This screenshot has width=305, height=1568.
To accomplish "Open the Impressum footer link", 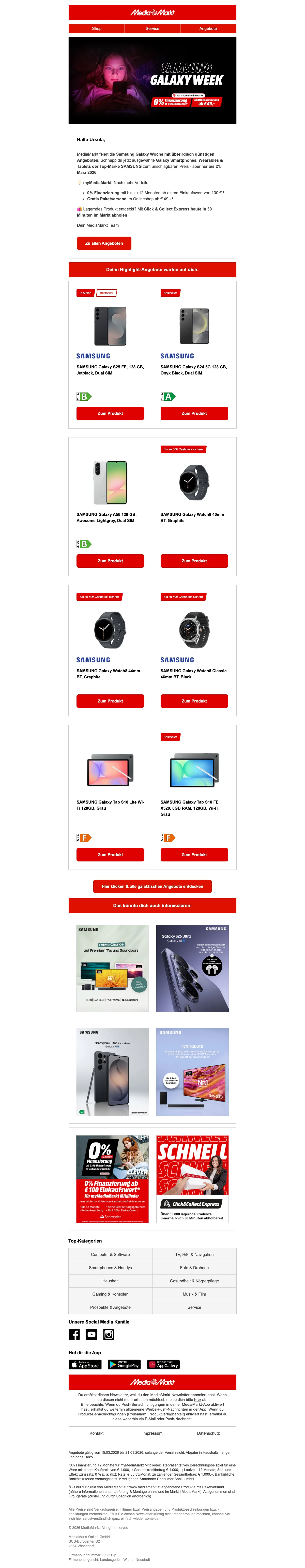I will point(152,1433).
